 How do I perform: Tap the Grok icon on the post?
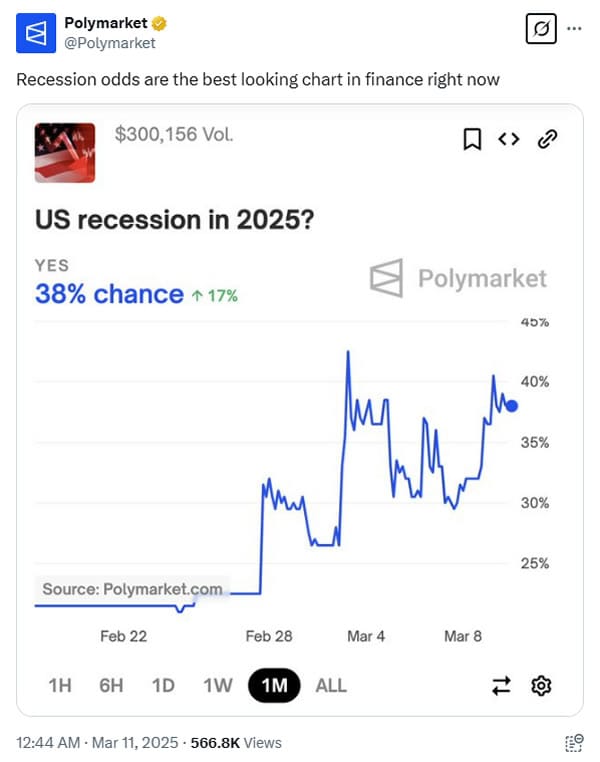540,29
